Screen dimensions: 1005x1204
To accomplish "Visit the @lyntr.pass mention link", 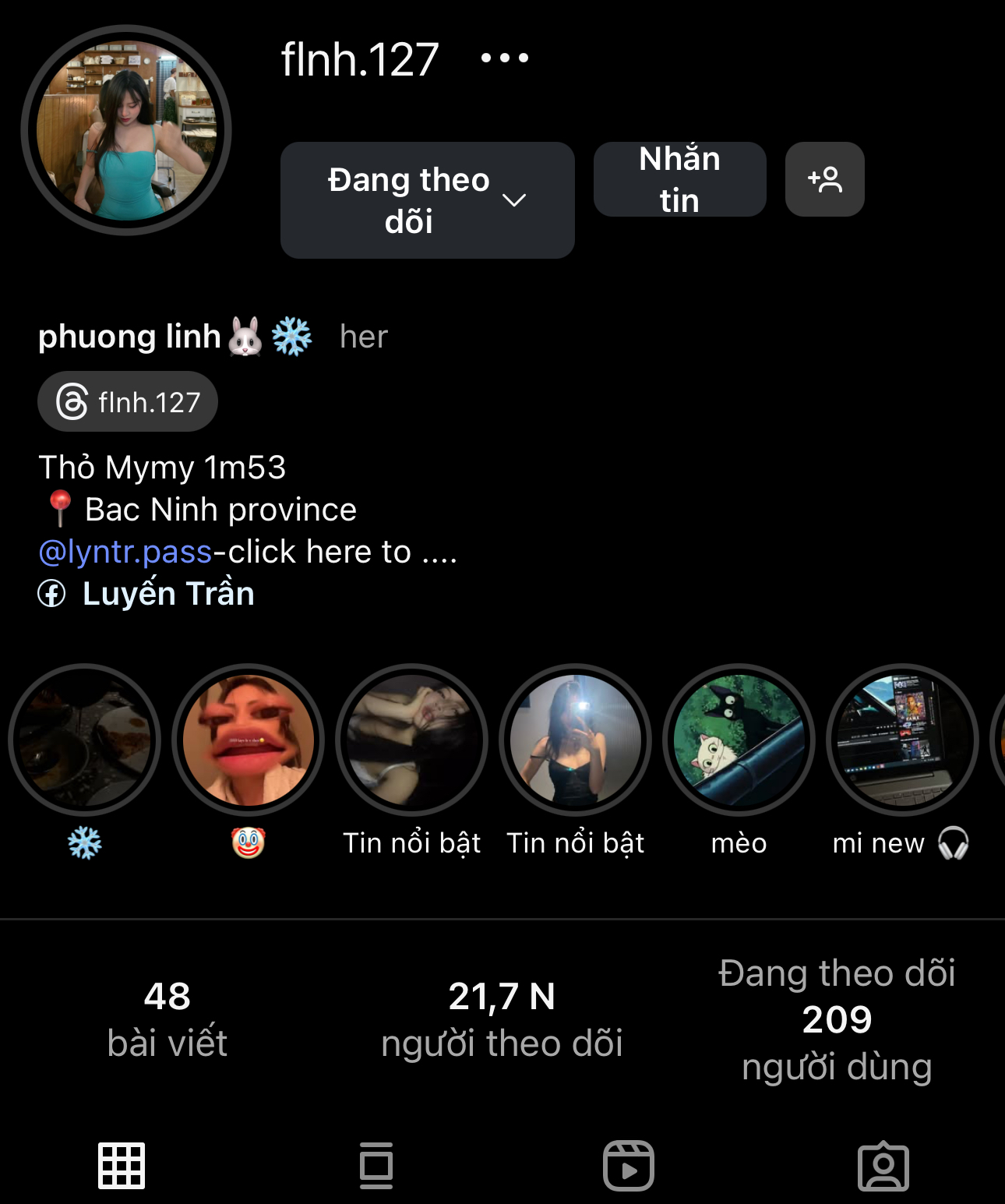I will pyautogui.click(x=125, y=552).
